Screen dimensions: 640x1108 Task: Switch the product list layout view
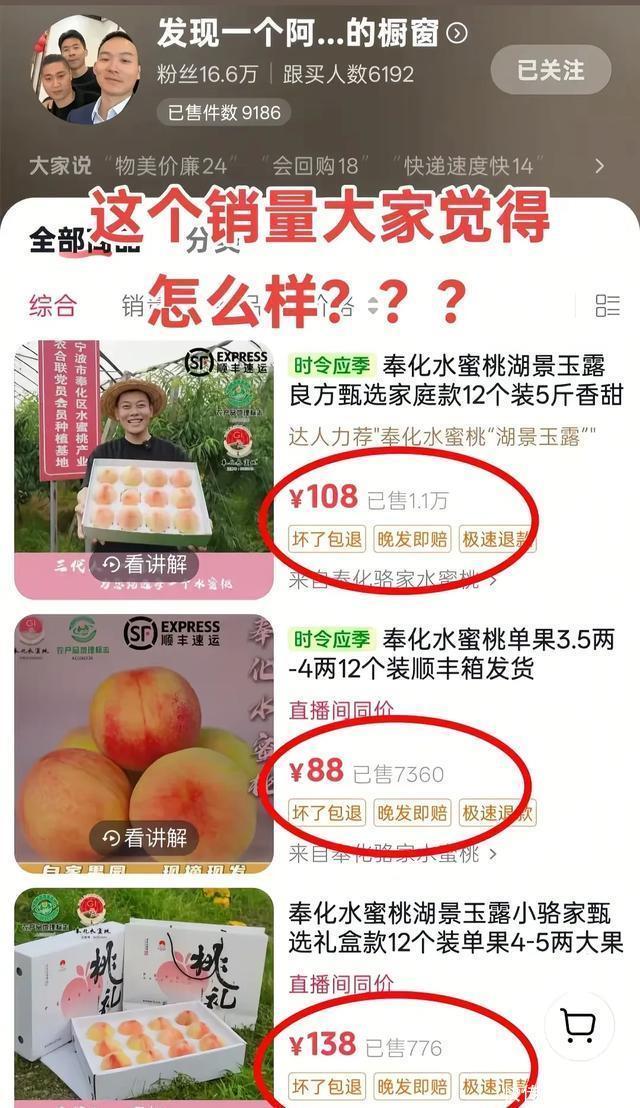pyautogui.click(x=607, y=305)
